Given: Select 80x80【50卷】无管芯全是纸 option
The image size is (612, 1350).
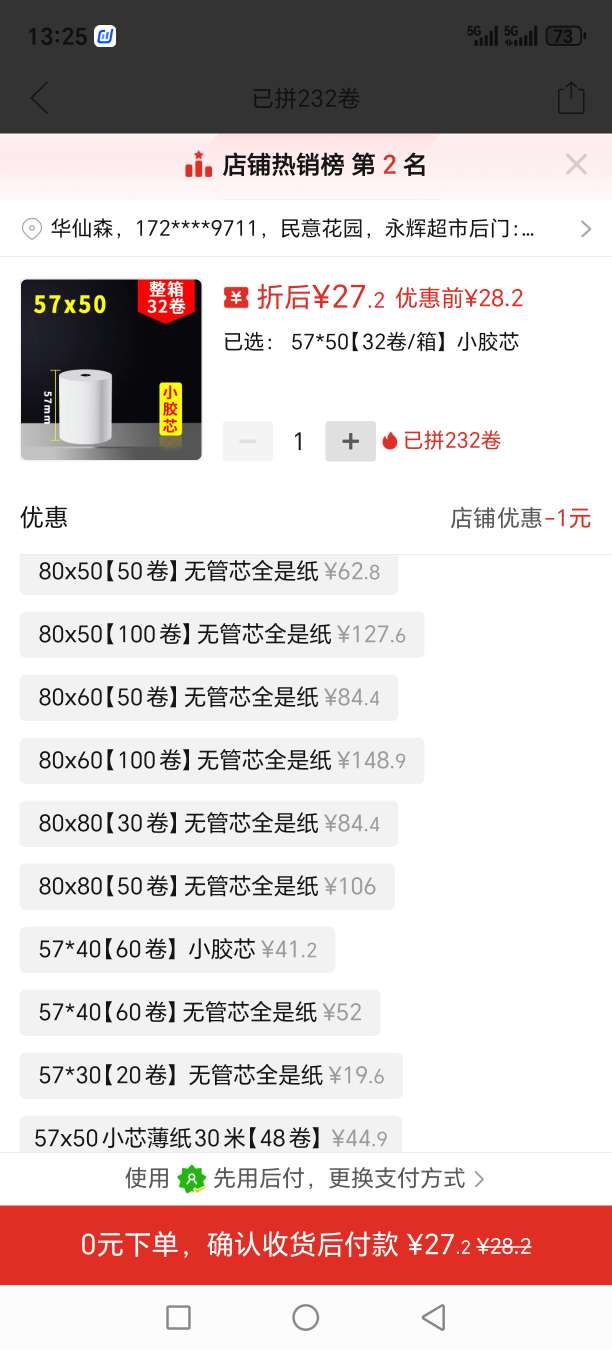Looking at the screenshot, I should click(x=207, y=886).
